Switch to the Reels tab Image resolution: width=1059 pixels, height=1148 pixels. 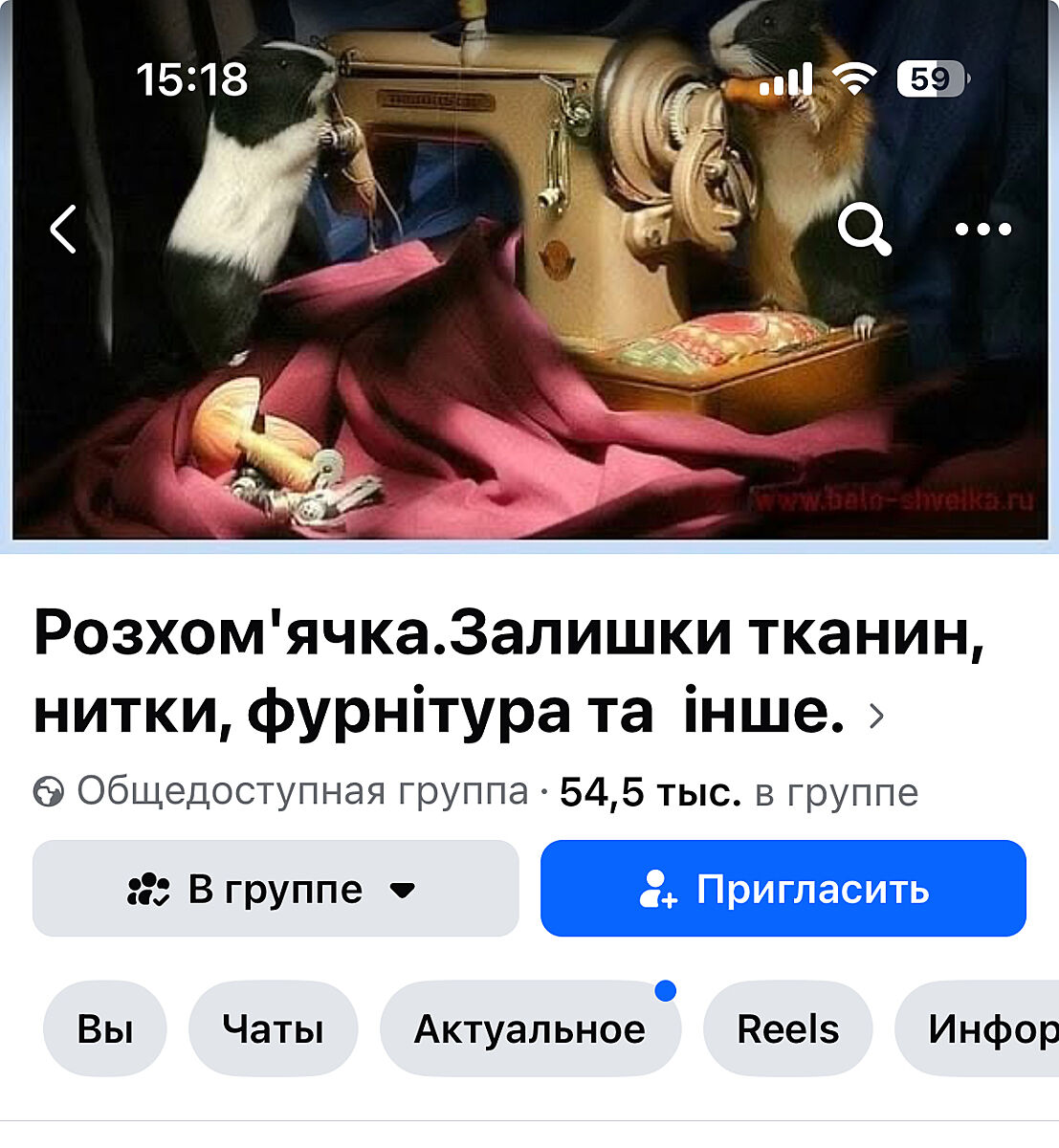[787, 1029]
